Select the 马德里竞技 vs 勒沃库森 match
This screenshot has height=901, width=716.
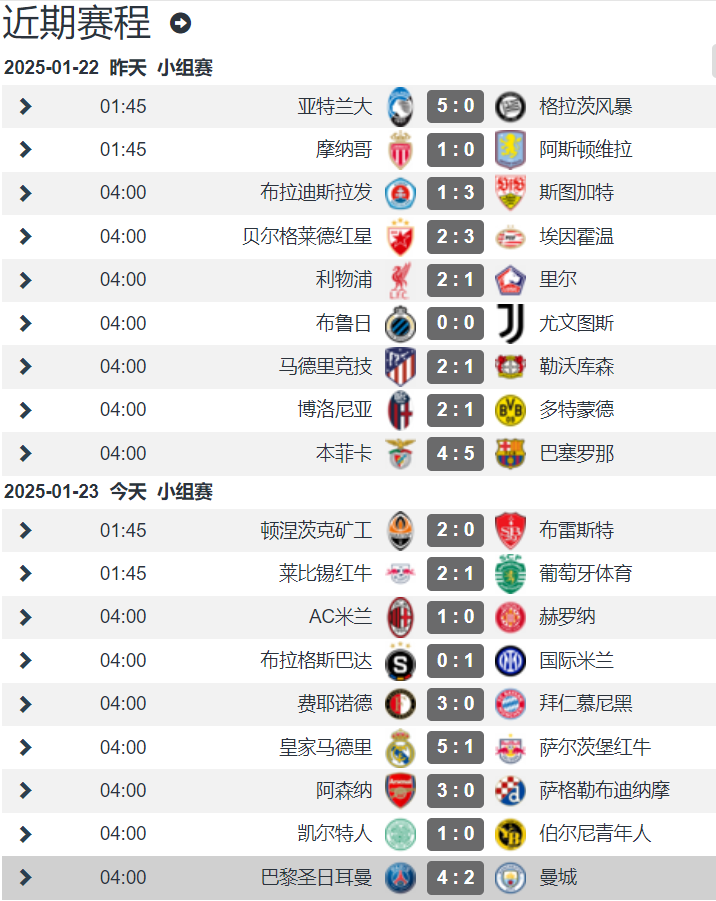[26, 367]
